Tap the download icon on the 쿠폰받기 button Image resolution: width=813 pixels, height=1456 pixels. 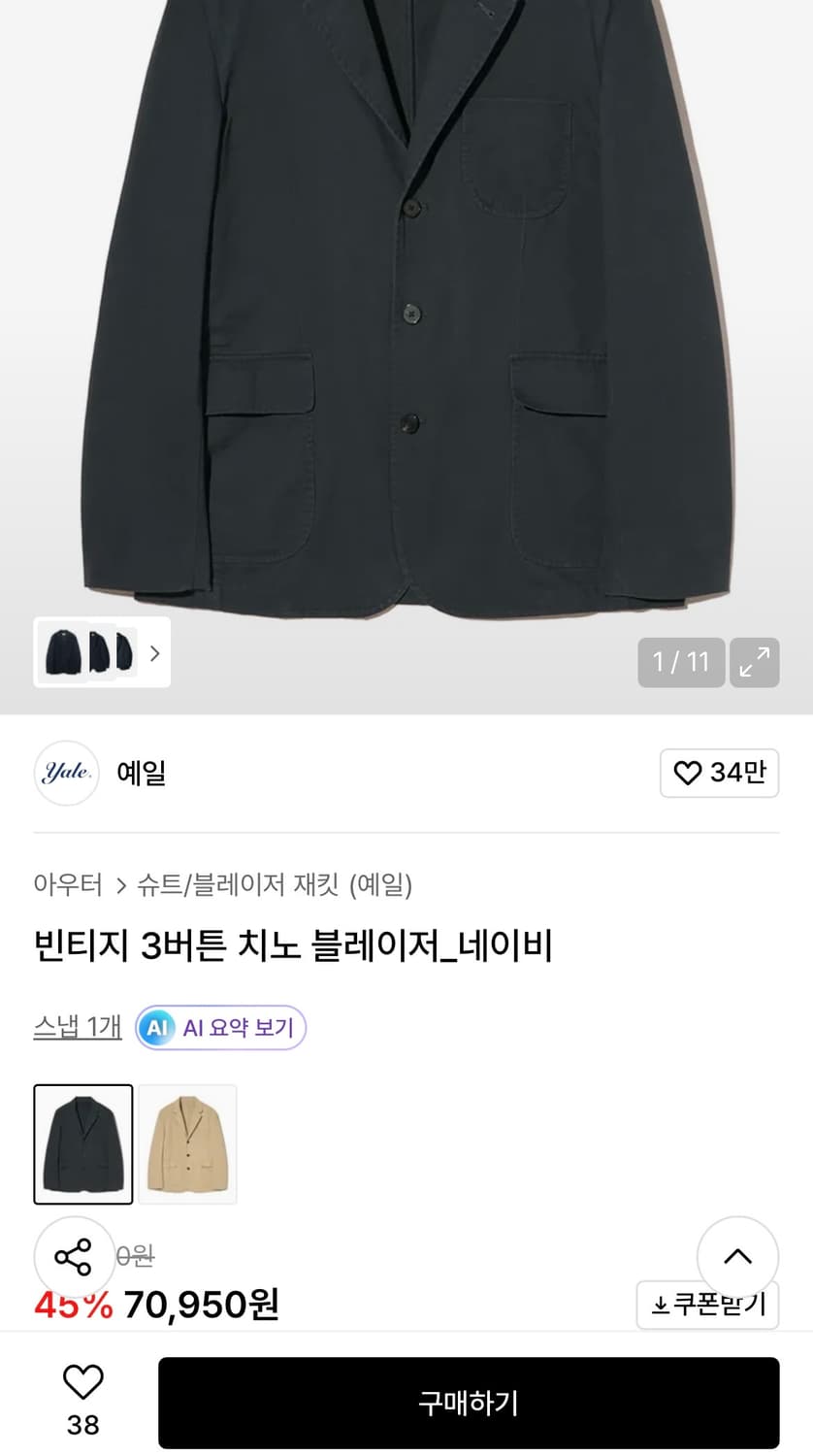pyautogui.click(x=656, y=1306)
